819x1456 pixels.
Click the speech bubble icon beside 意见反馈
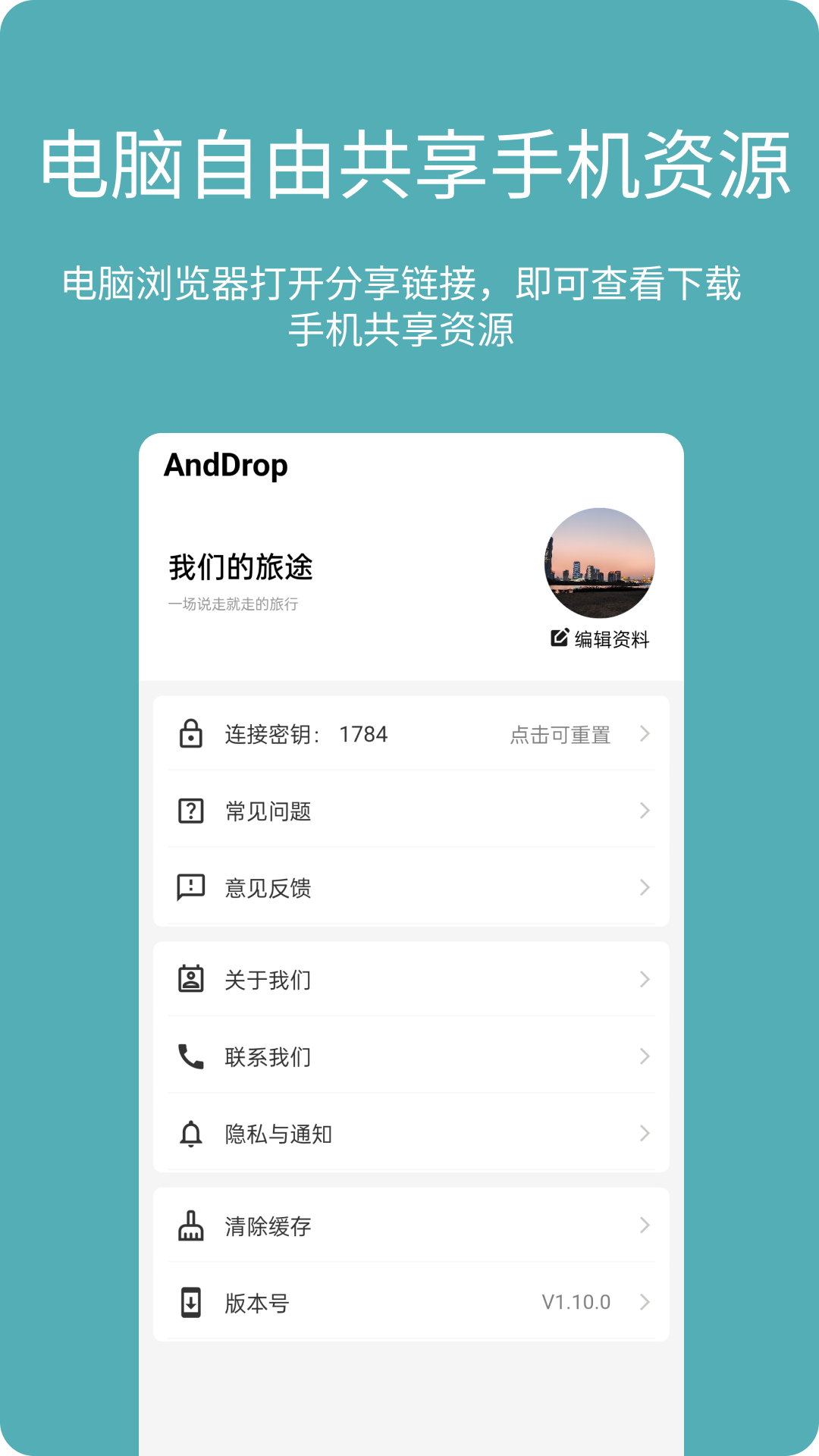pyautogui.click(x=190, y=887)
